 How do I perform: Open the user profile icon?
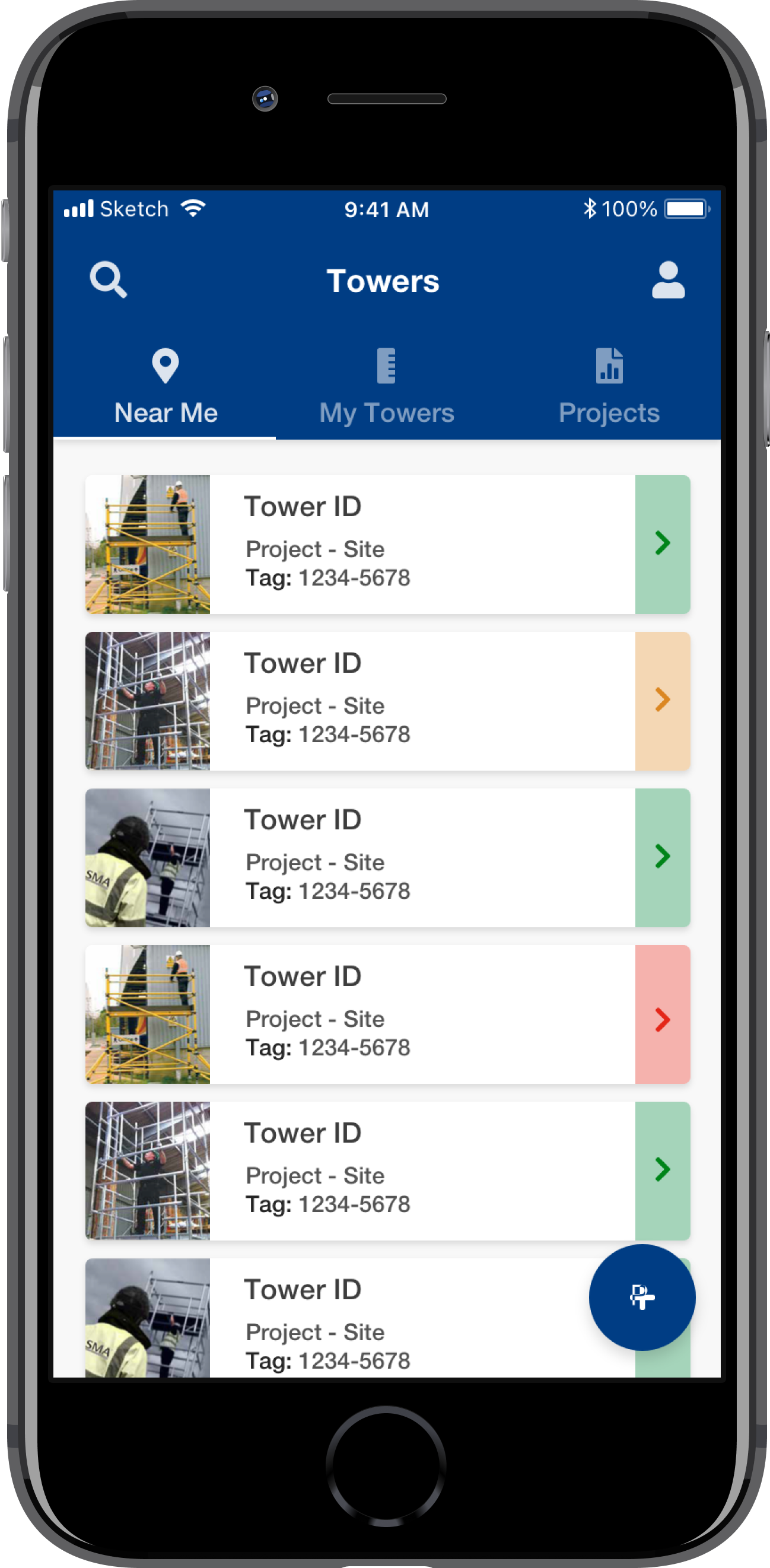(x=668, y=280)
